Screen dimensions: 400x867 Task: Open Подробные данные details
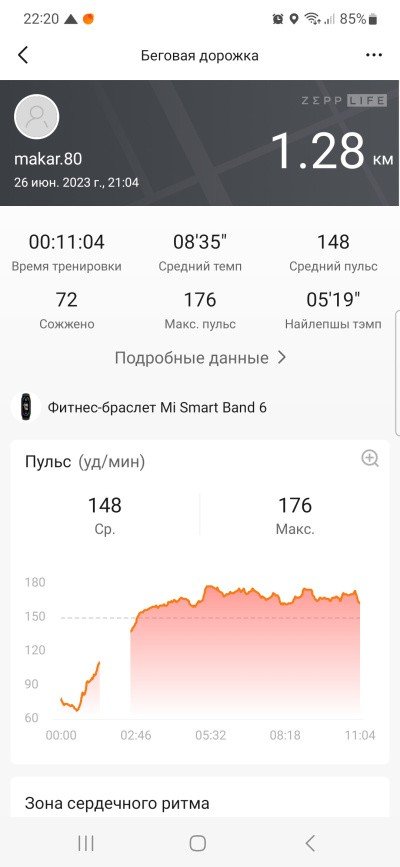(200, 358)
